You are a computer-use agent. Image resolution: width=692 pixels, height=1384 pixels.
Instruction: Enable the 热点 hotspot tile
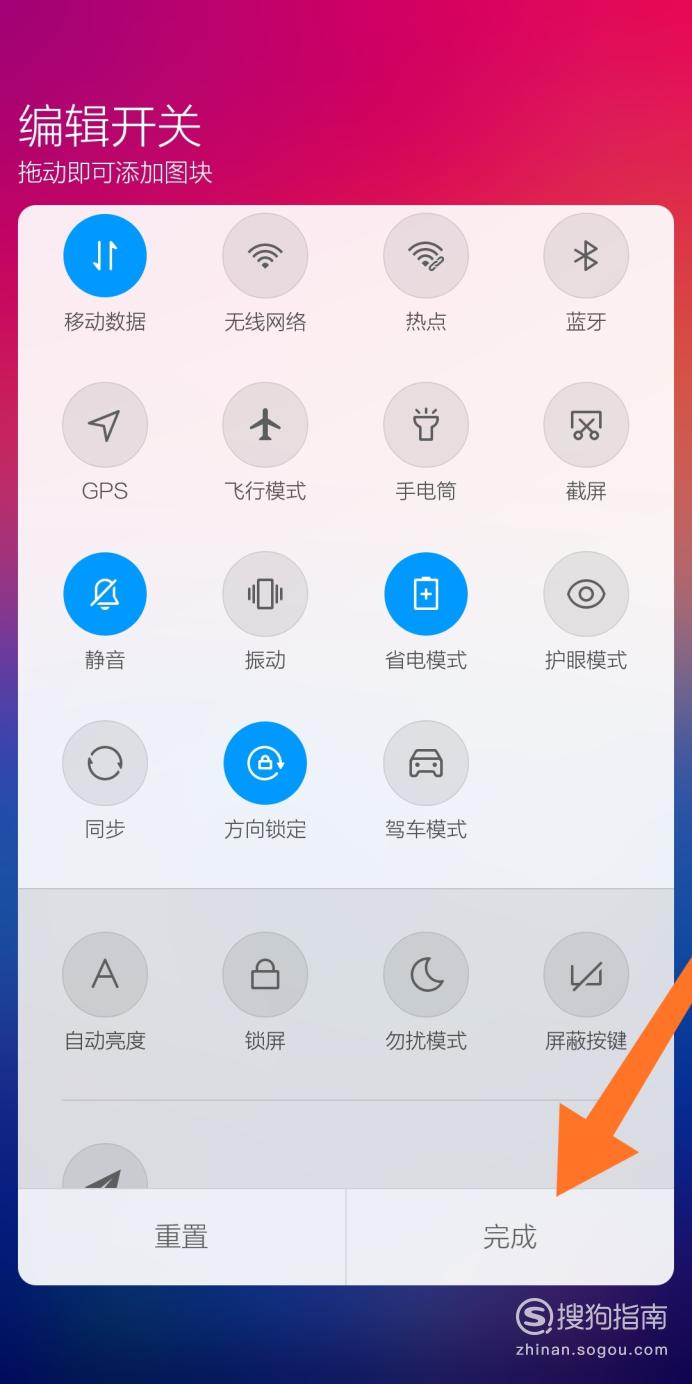(426, 256)
